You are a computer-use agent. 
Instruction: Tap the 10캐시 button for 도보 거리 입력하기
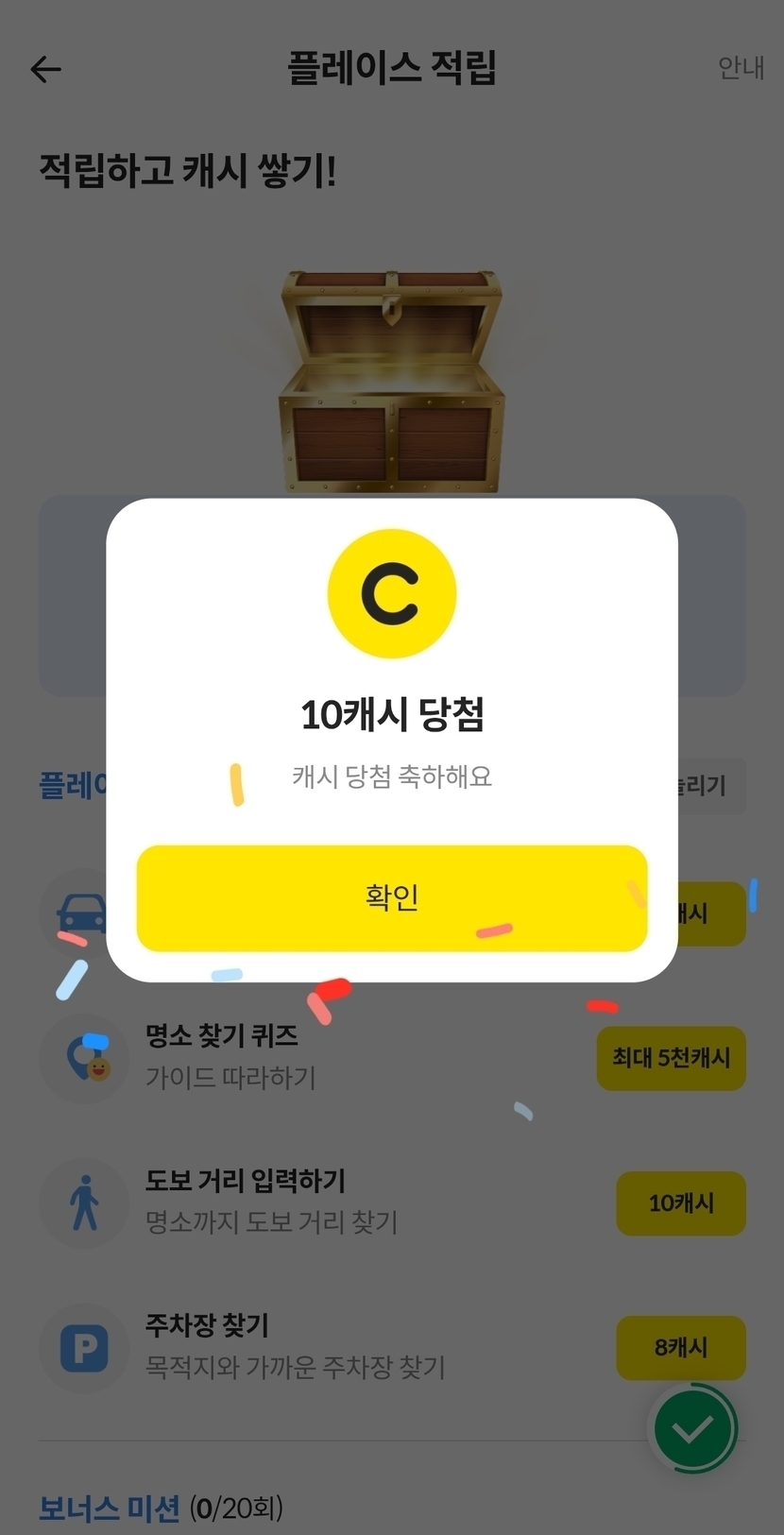tap(680, 1203)
